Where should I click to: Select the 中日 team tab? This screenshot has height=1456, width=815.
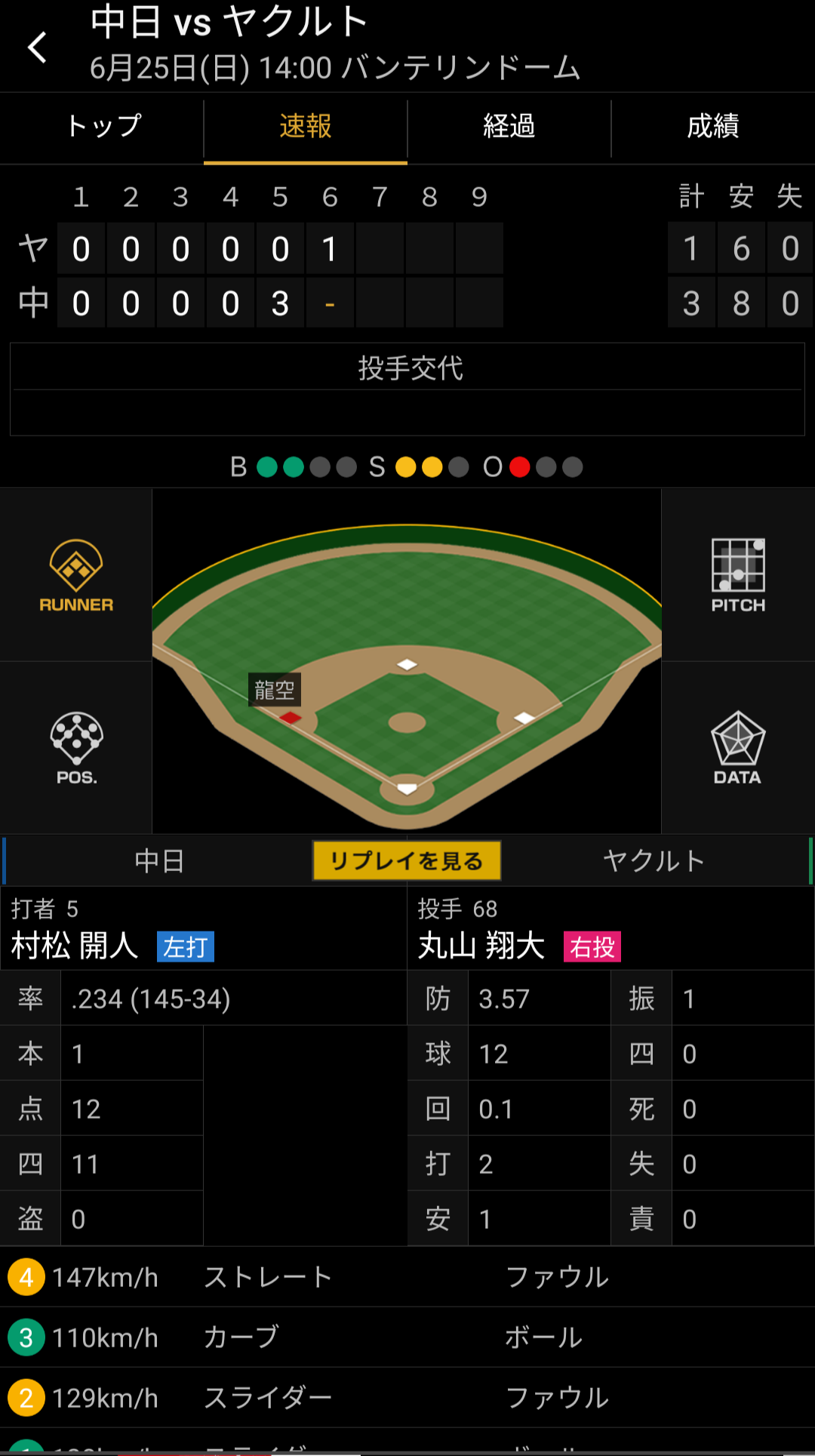pyautogui.click(x=159, y=860)
